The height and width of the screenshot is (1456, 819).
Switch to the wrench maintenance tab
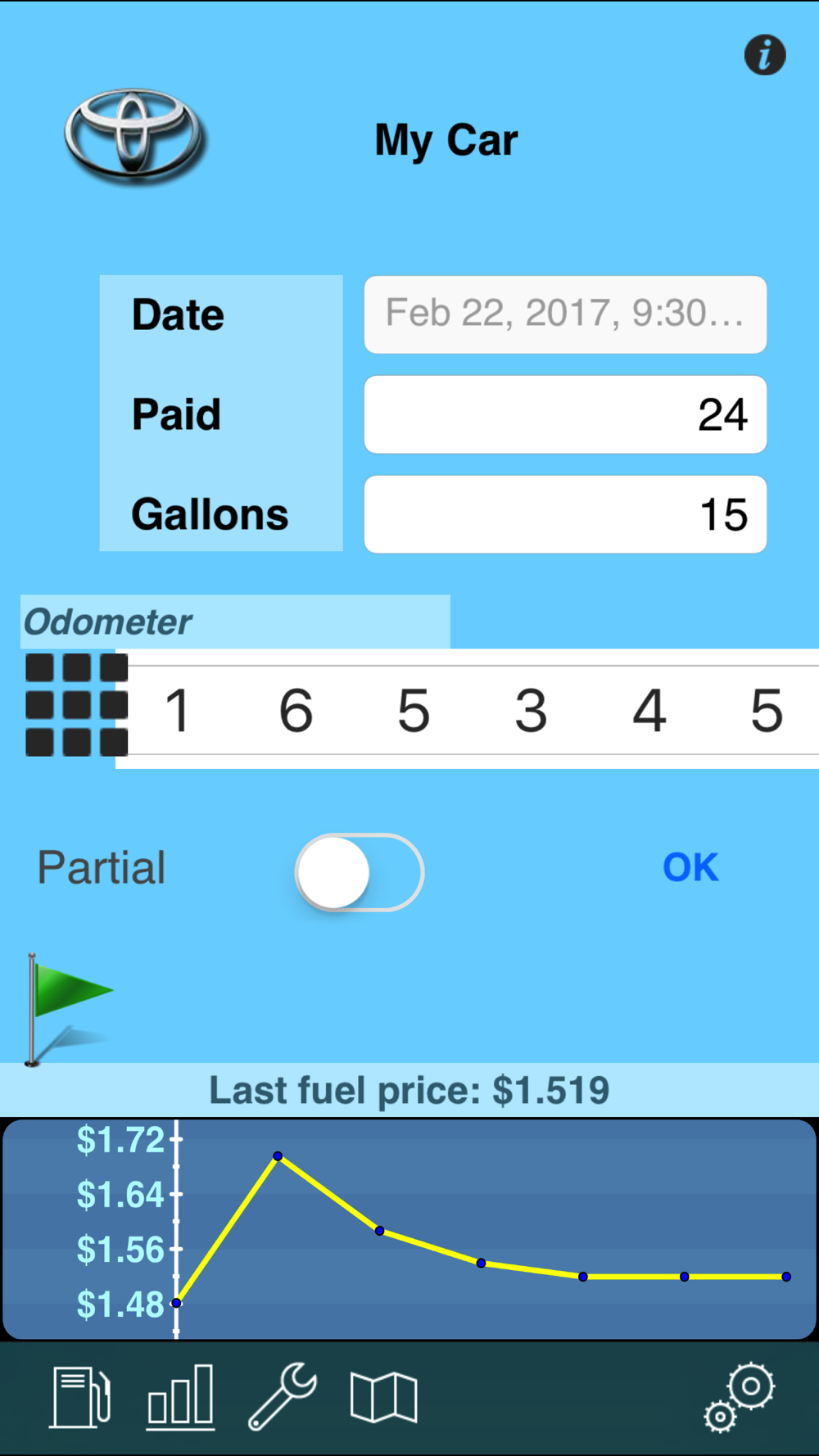[x=283, y=1397]
